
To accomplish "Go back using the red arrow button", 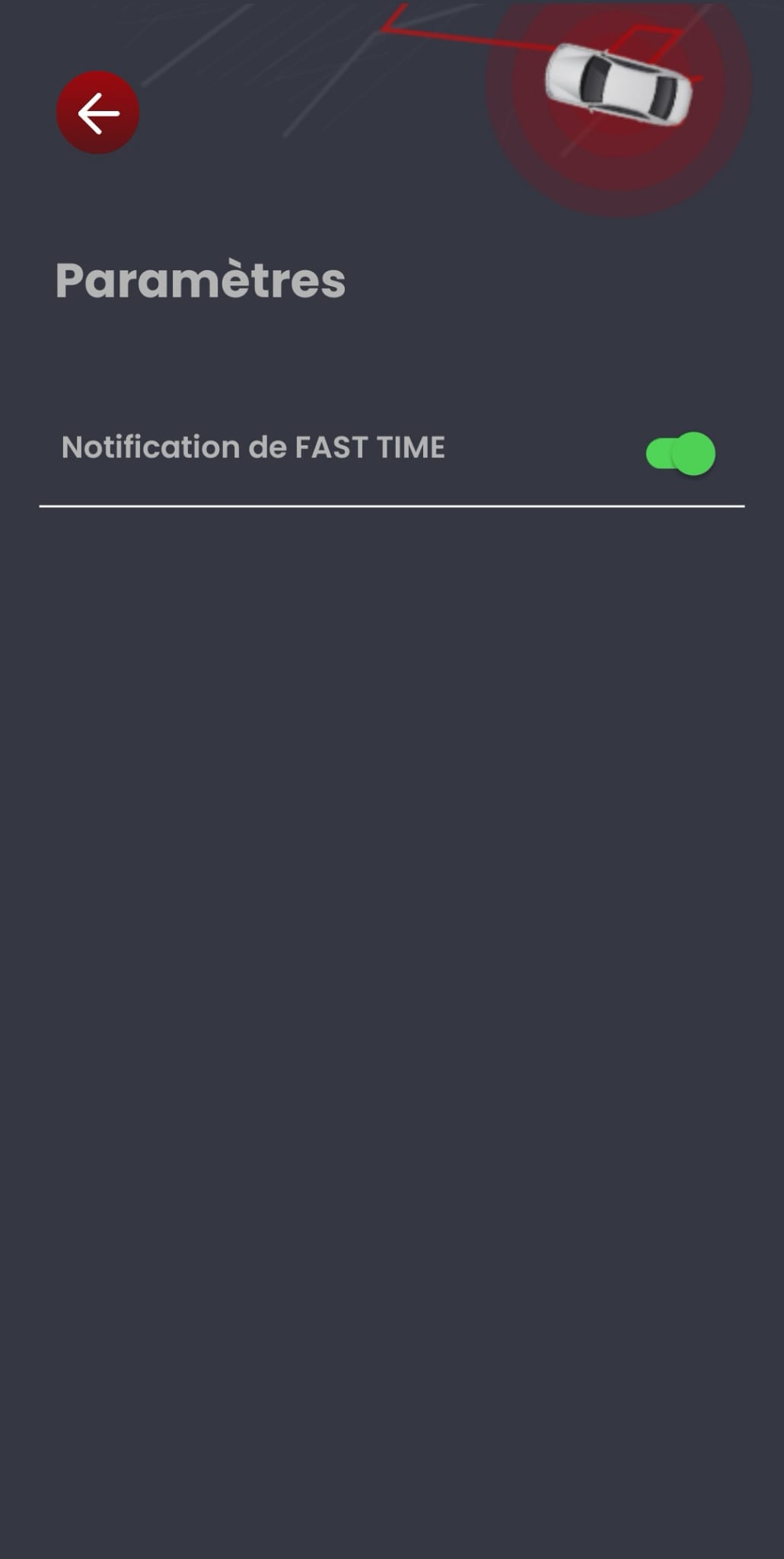I will [98, 113].
